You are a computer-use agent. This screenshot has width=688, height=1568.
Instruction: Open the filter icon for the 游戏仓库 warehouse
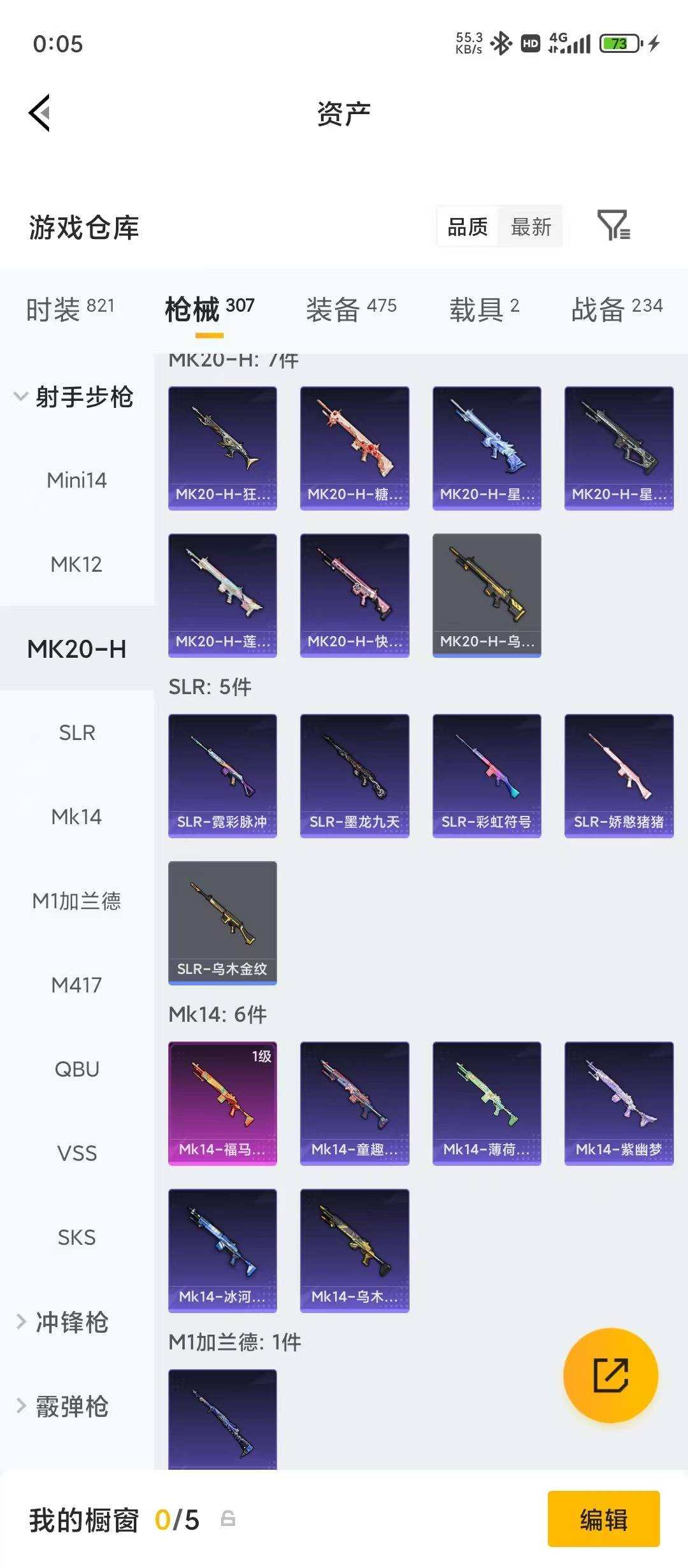(613, 226)
